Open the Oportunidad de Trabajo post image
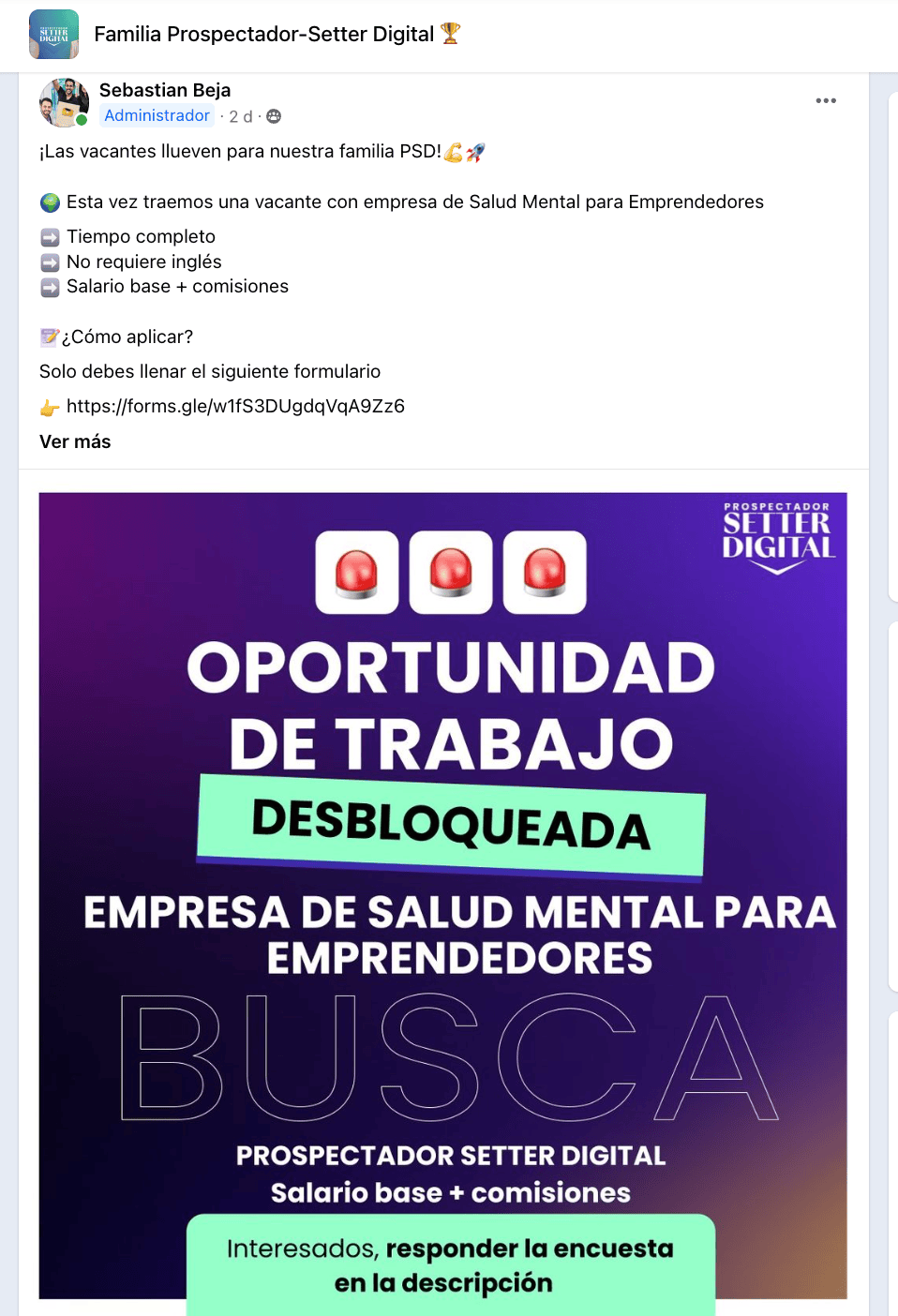 [x=442, y=895]
